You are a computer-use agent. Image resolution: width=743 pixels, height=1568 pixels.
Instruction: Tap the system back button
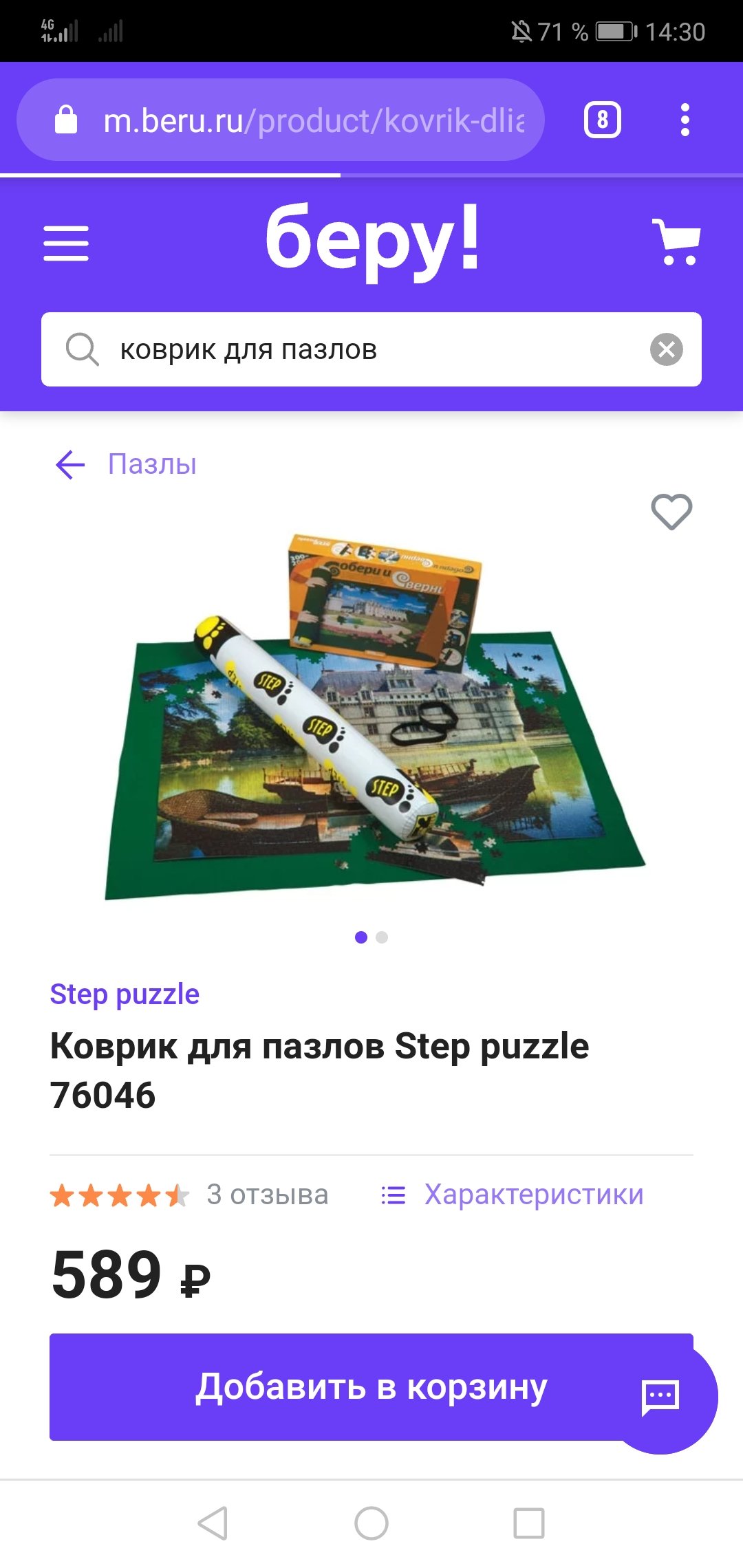213,1523
